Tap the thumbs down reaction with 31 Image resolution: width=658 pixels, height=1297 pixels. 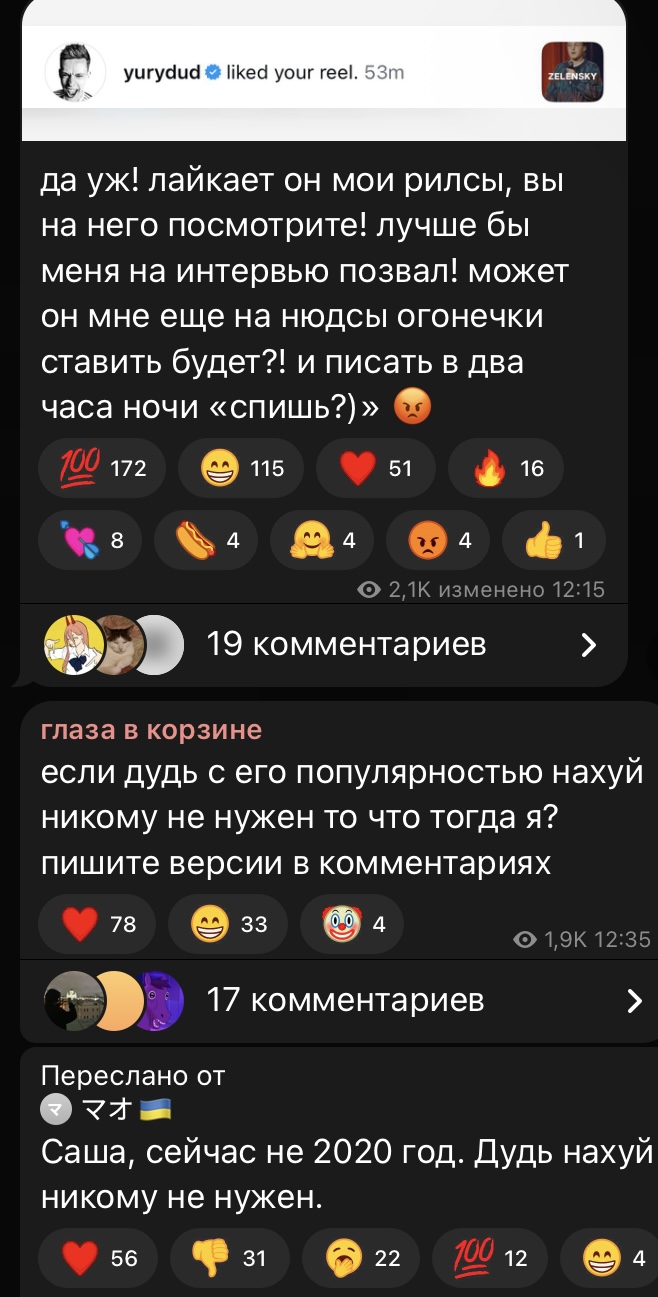pyautogui.click(x=230, y=1258)
